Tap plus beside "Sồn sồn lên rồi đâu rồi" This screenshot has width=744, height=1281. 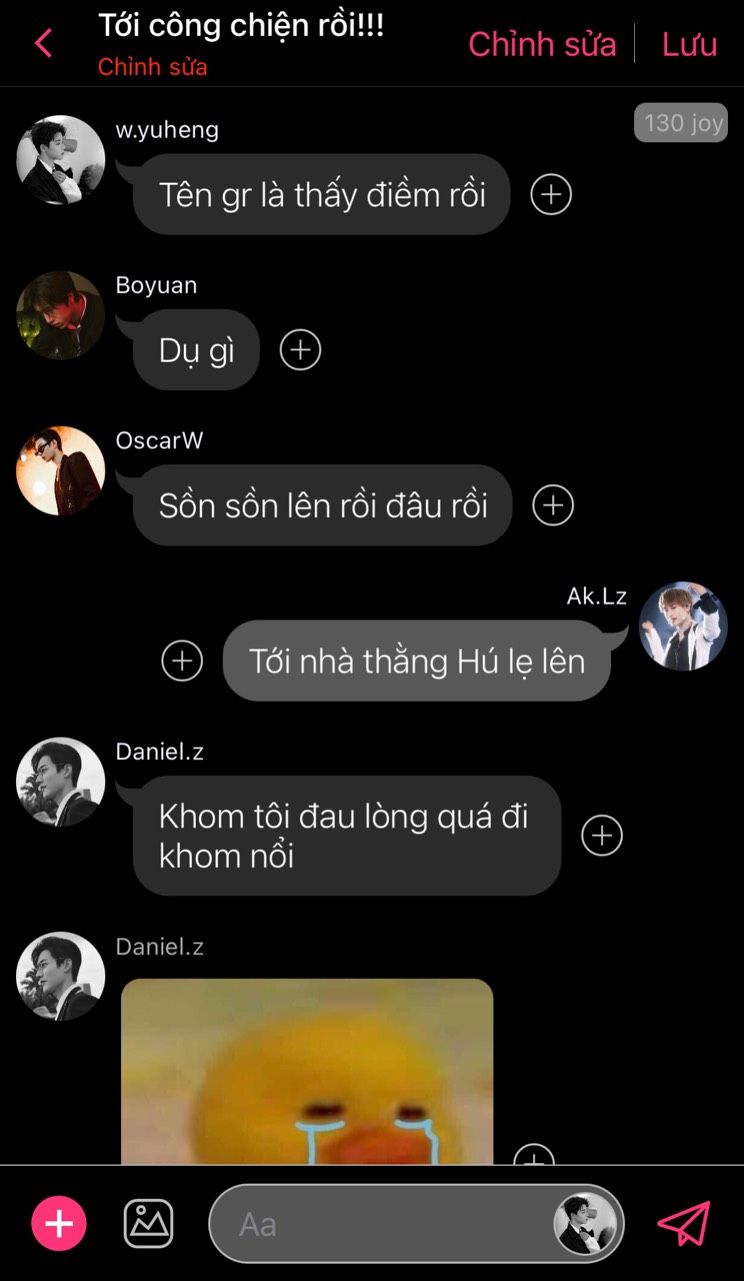(553, 505)
